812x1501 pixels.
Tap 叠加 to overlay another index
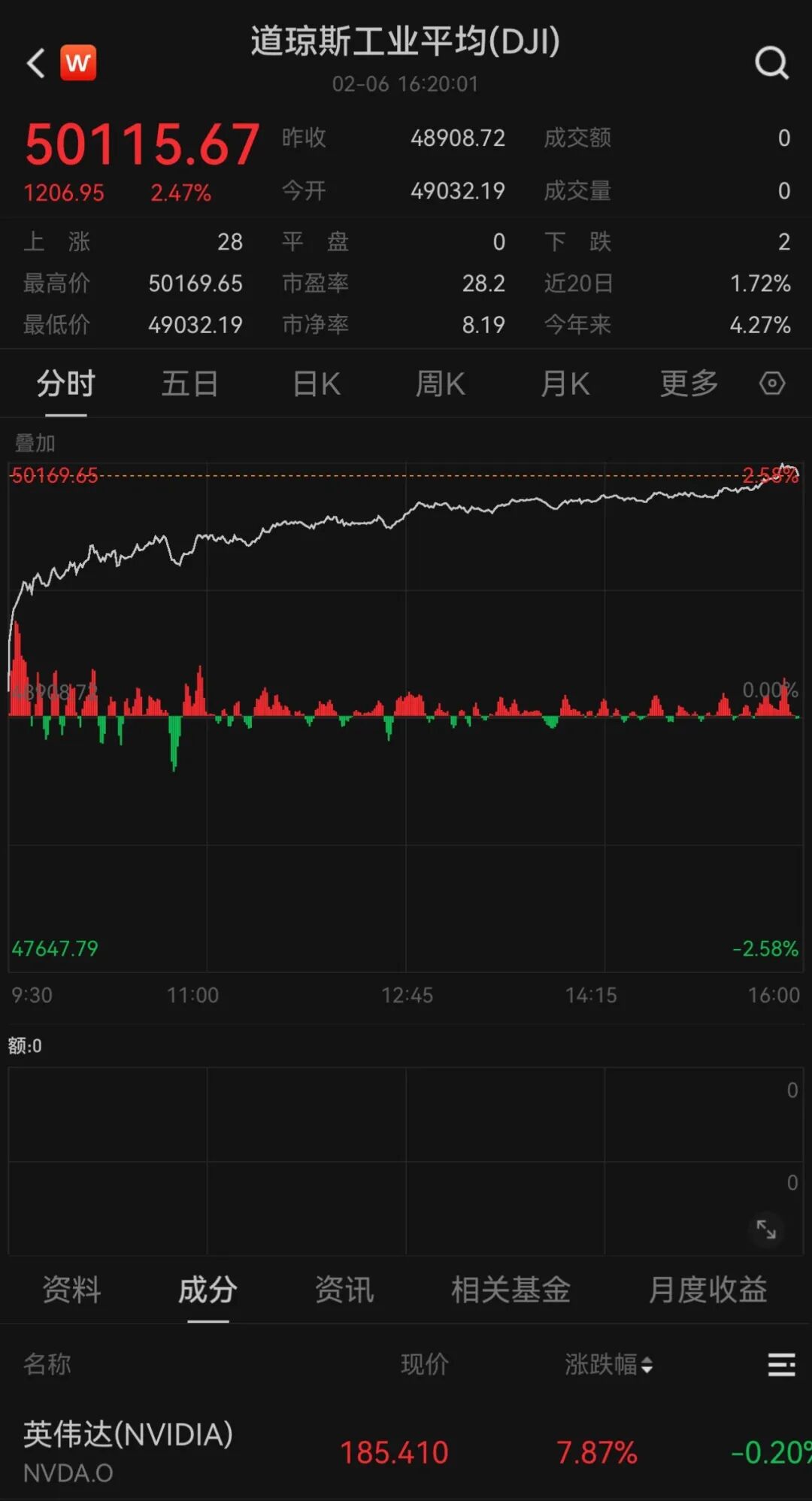pyautogui.click(x=35, y=443)
